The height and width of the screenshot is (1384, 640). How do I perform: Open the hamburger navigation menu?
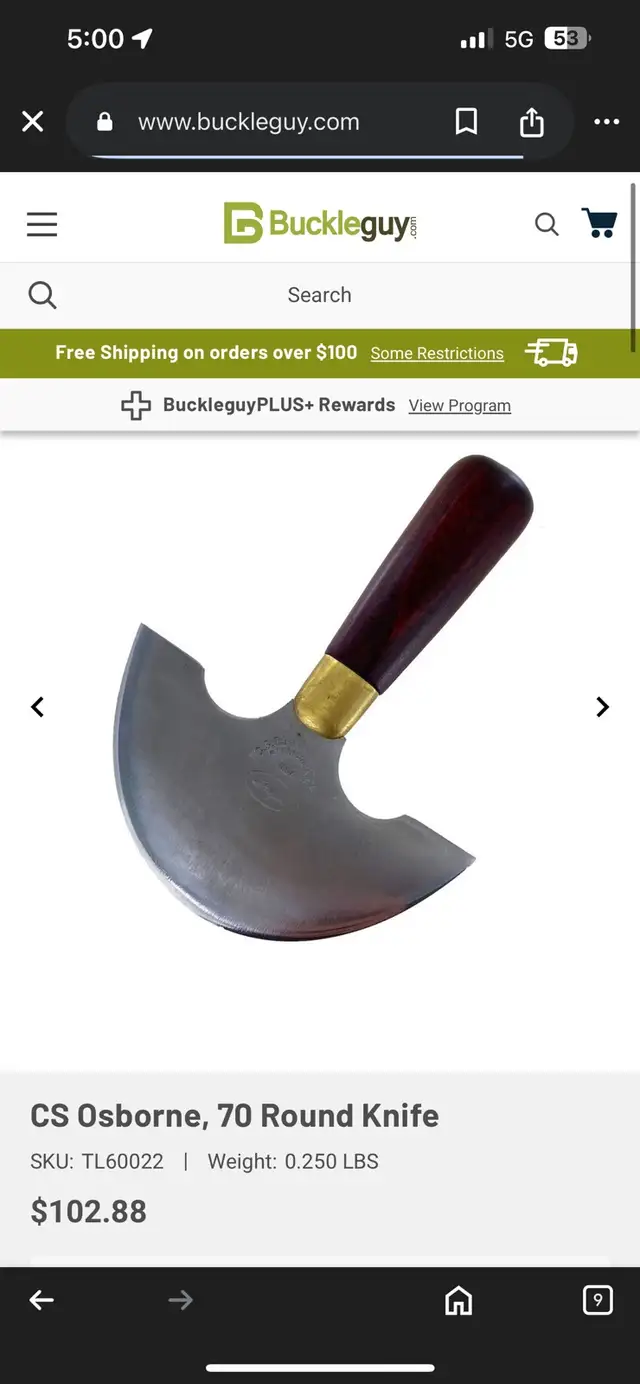(42, 224)
